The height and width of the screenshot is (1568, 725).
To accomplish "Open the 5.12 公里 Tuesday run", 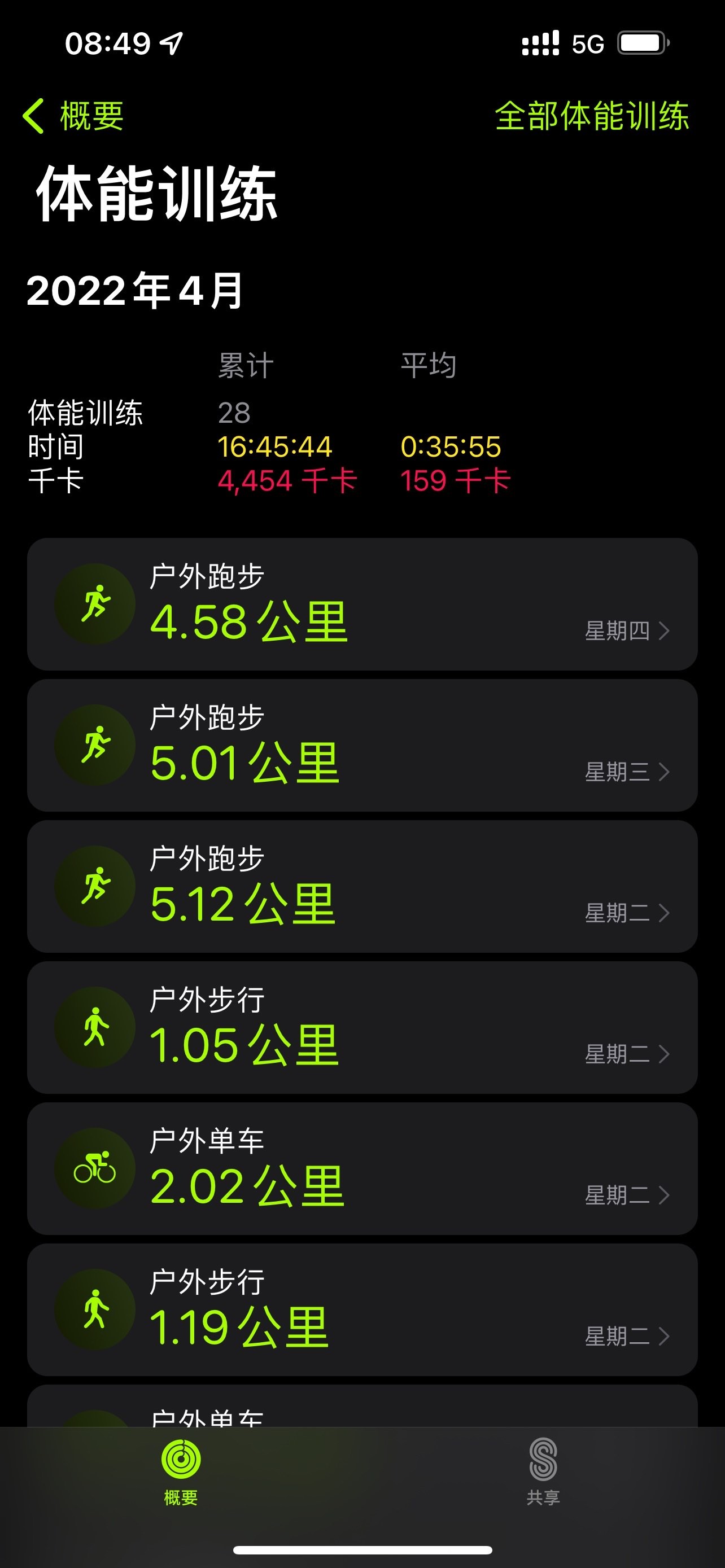I will tap(362, 887).
